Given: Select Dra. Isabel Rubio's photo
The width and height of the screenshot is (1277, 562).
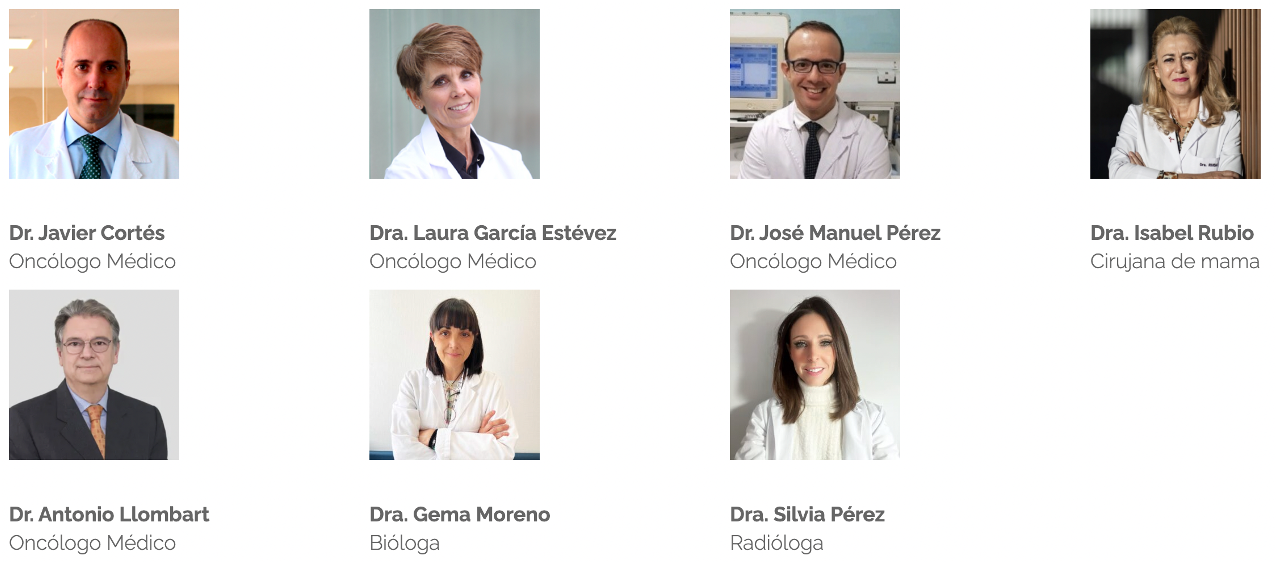Looking at the screenshot, I should coord(1175,94).
